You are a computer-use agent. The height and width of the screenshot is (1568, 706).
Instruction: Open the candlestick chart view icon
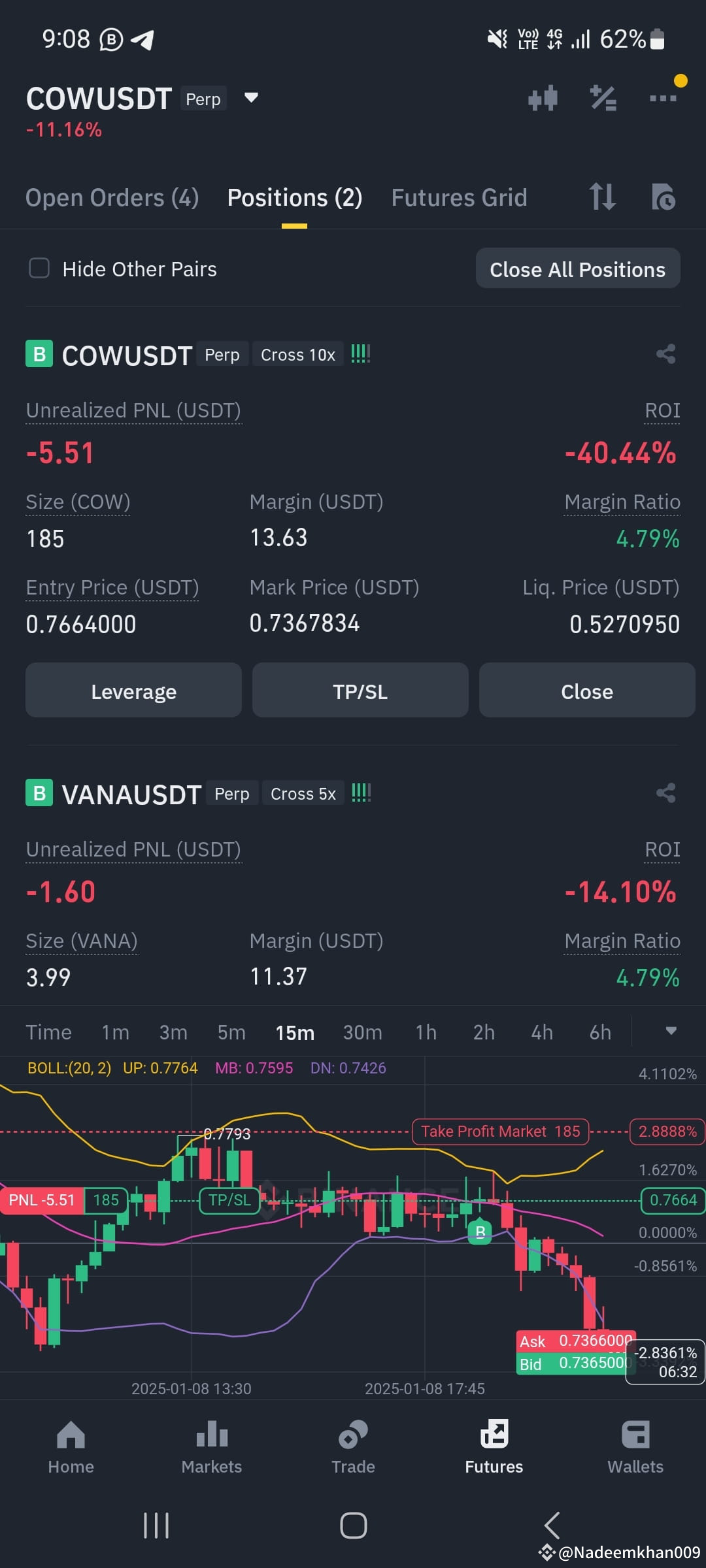542,98
